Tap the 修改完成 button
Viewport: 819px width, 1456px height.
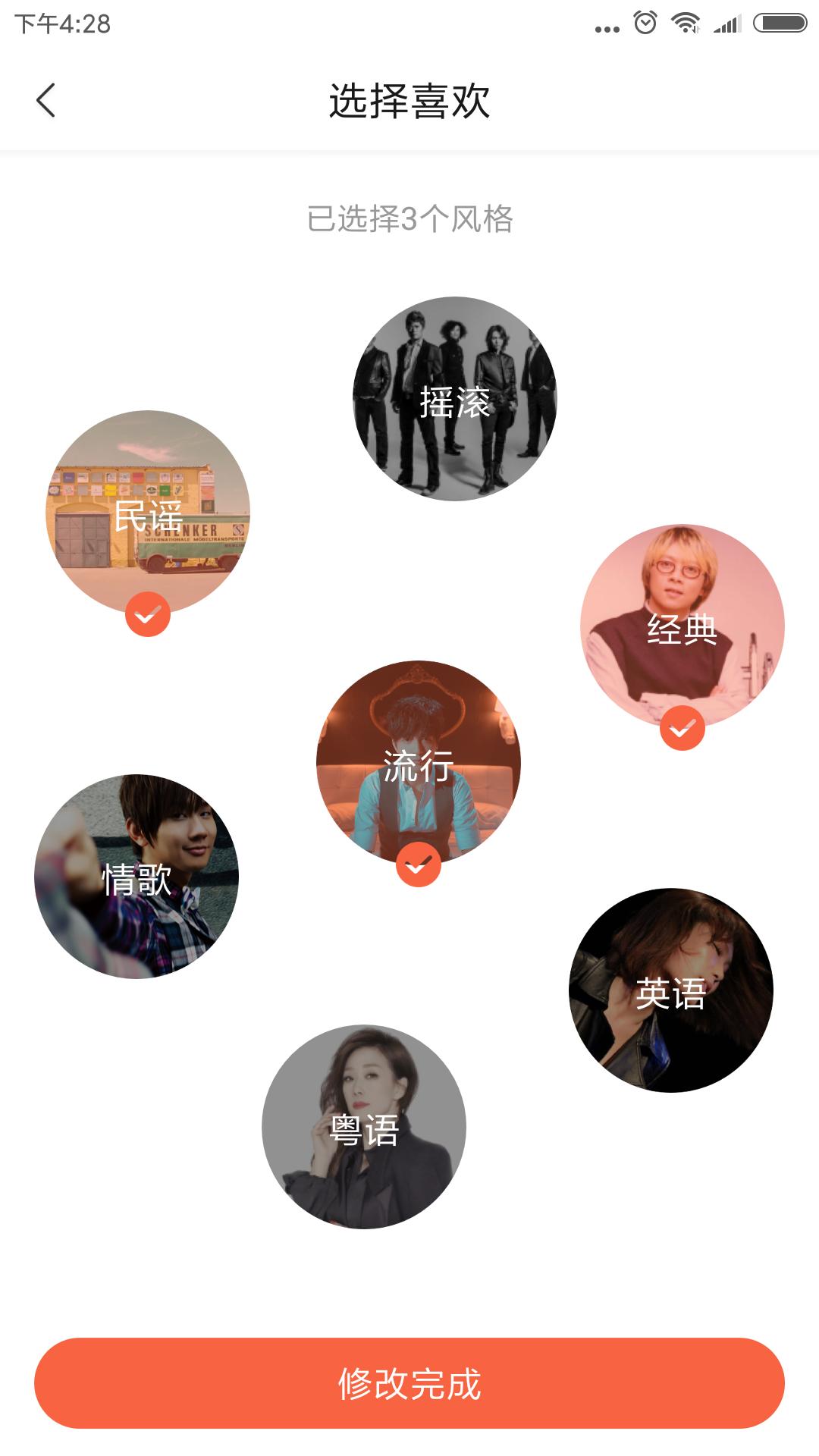[409, 1383]
